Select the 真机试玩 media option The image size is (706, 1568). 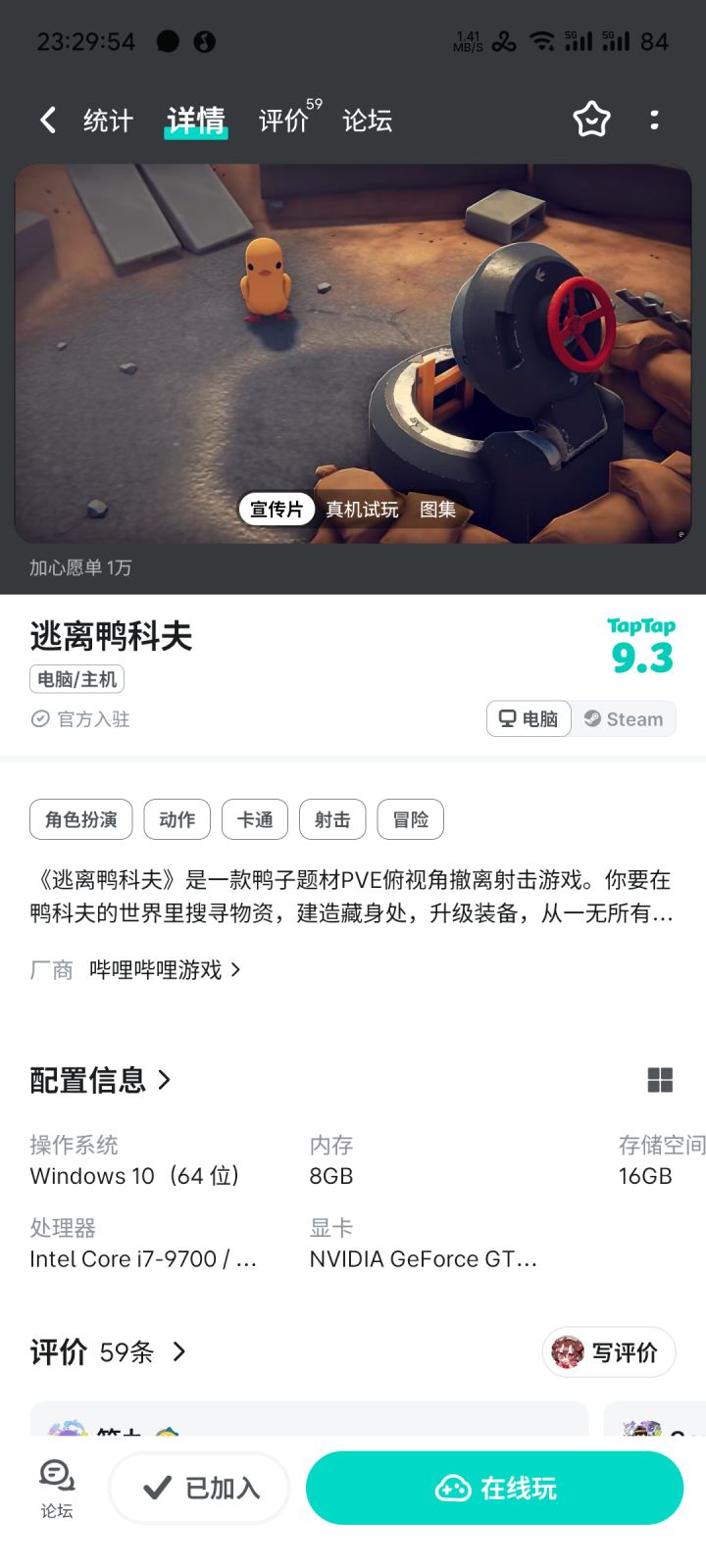click(362, 510)
